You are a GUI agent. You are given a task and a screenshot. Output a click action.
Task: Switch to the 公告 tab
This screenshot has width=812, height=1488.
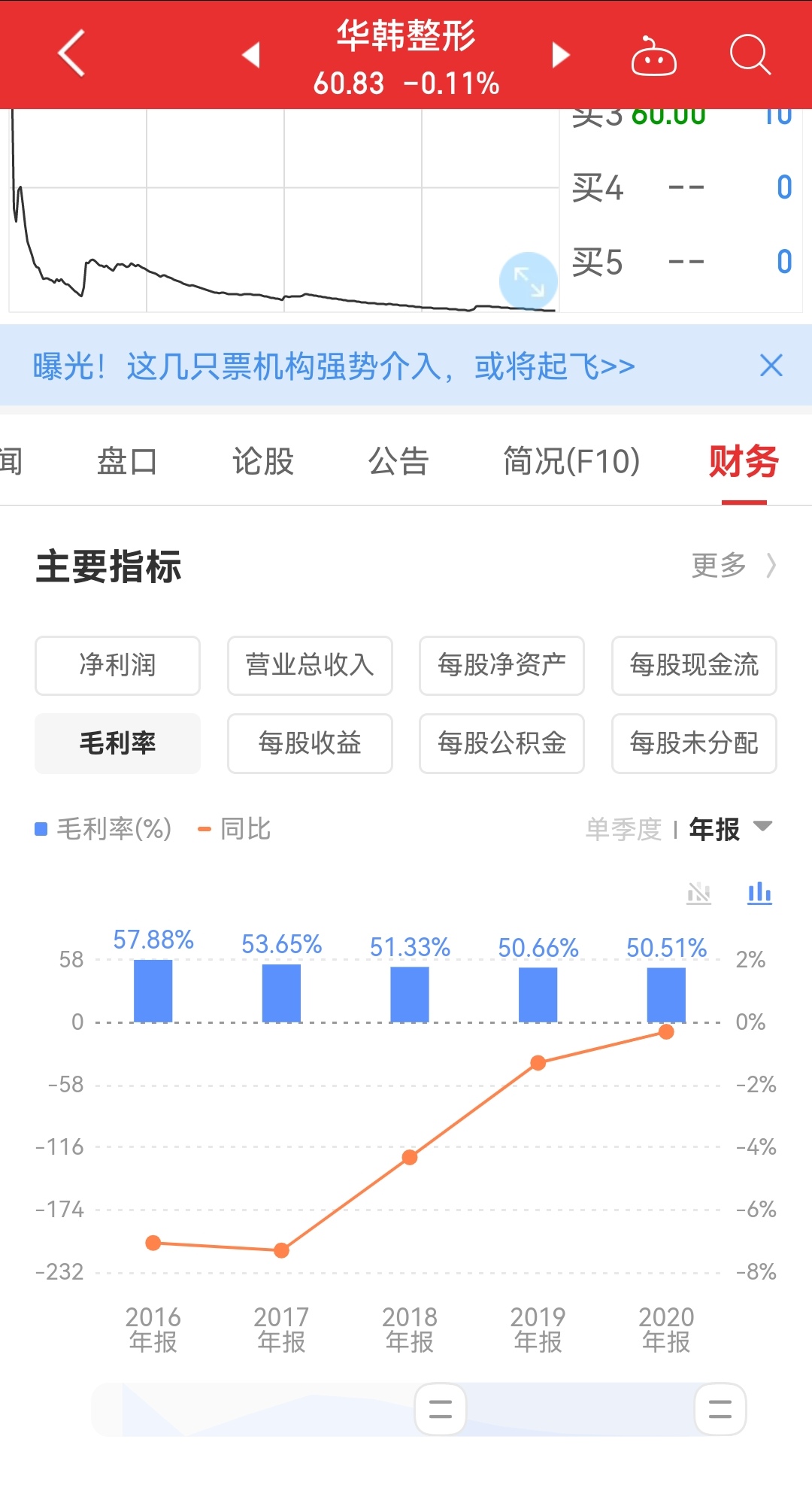coord(398,461)
